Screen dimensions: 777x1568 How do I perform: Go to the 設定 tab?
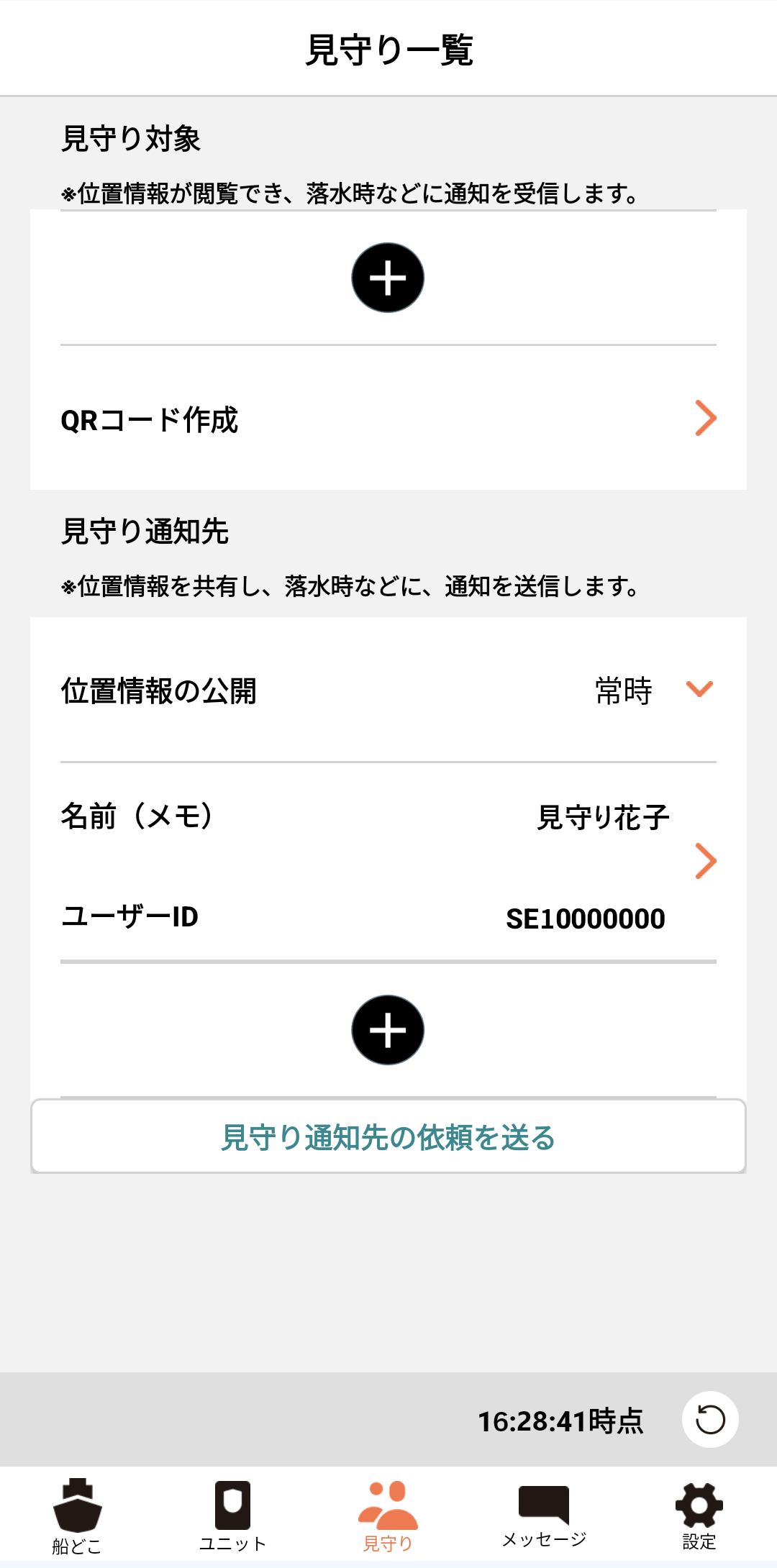[699, 1515]
